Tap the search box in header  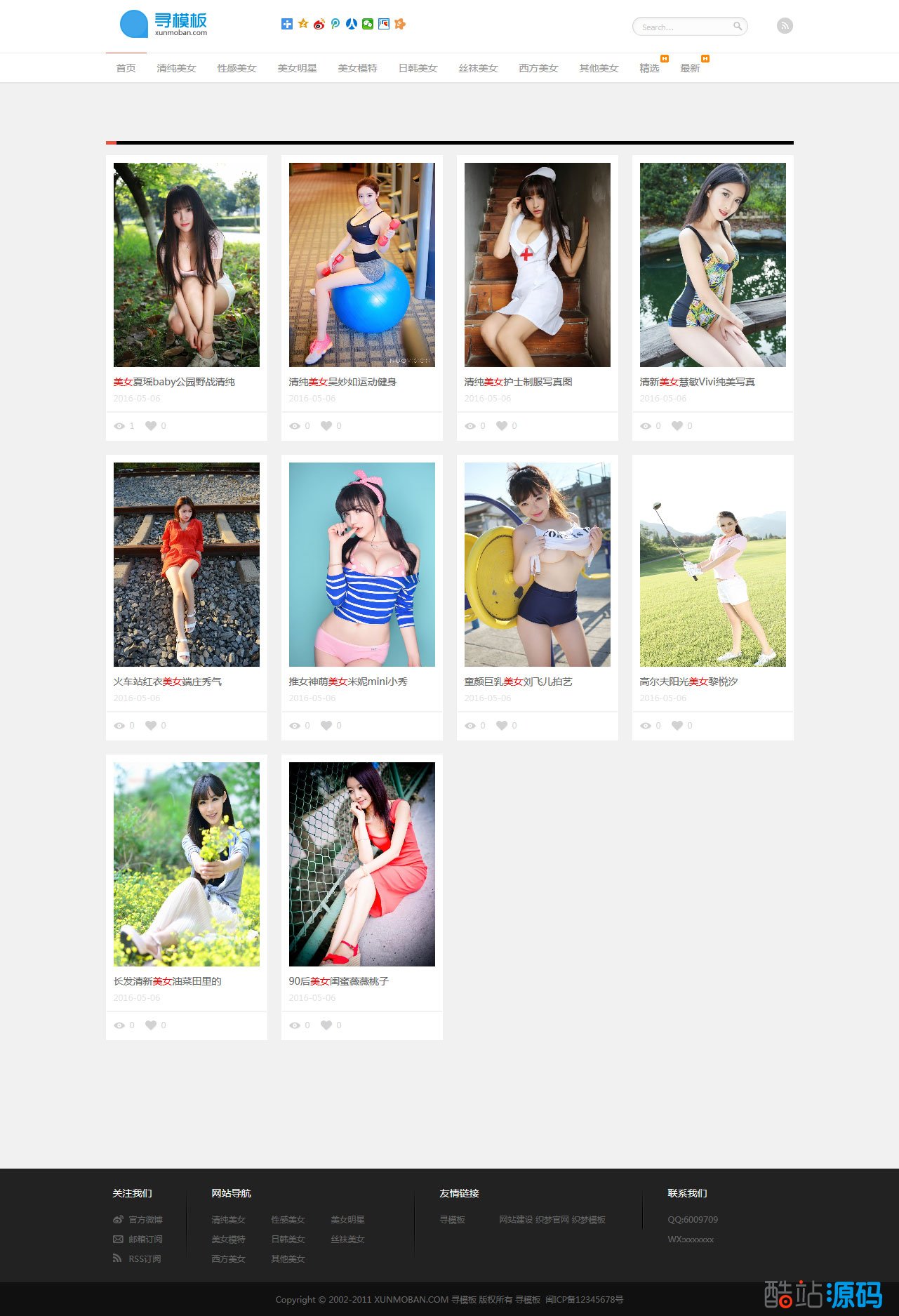tap(684, 27)
